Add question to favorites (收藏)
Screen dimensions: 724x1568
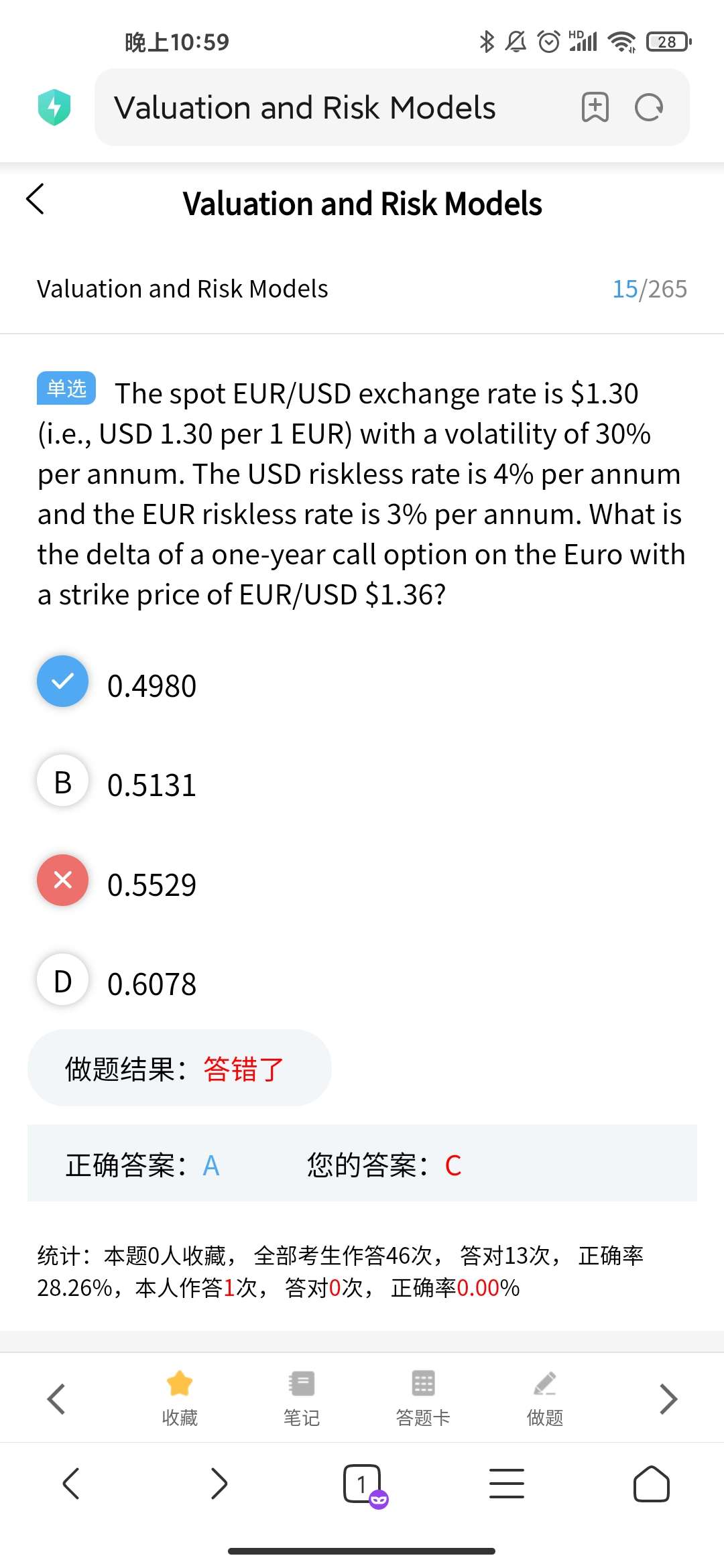tap(180, 1398)
